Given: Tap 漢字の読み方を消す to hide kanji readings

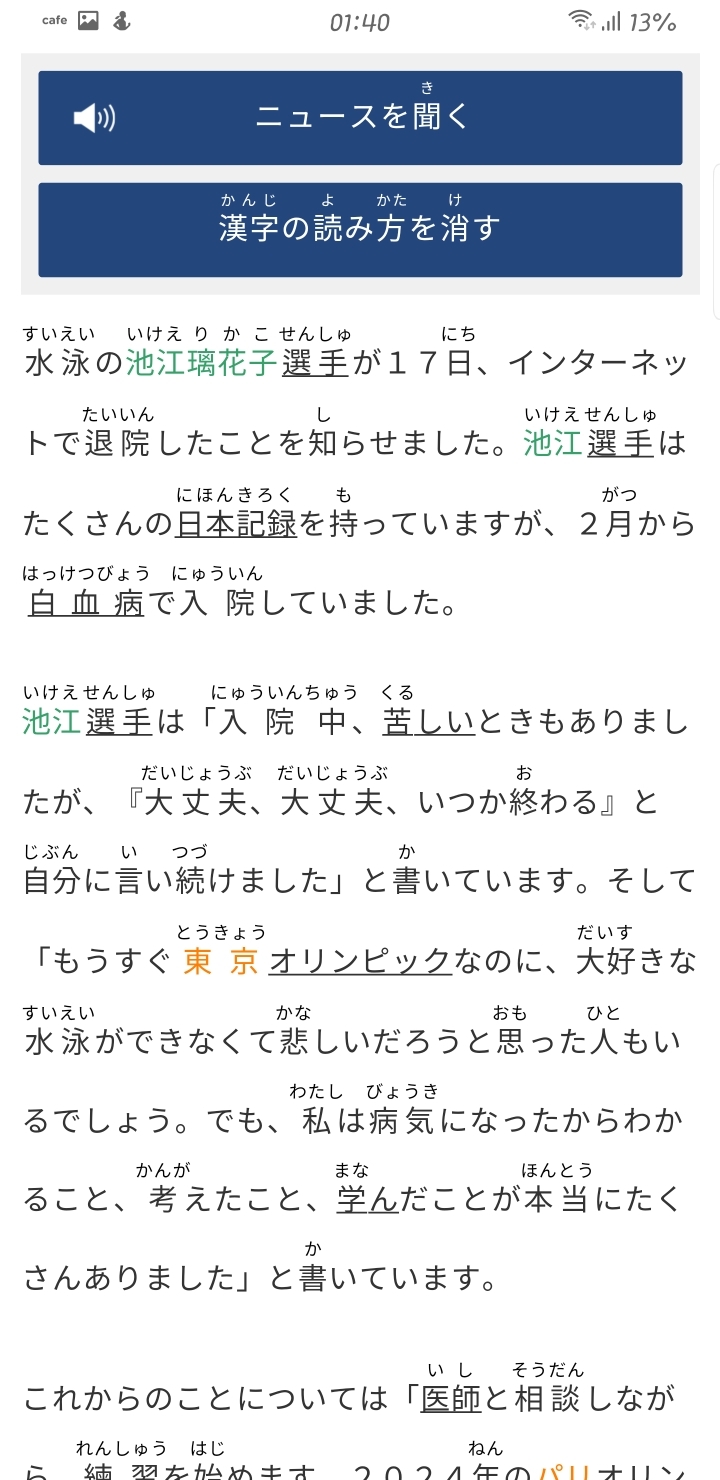Looking at the screenshot, I should tap(360, 229).
